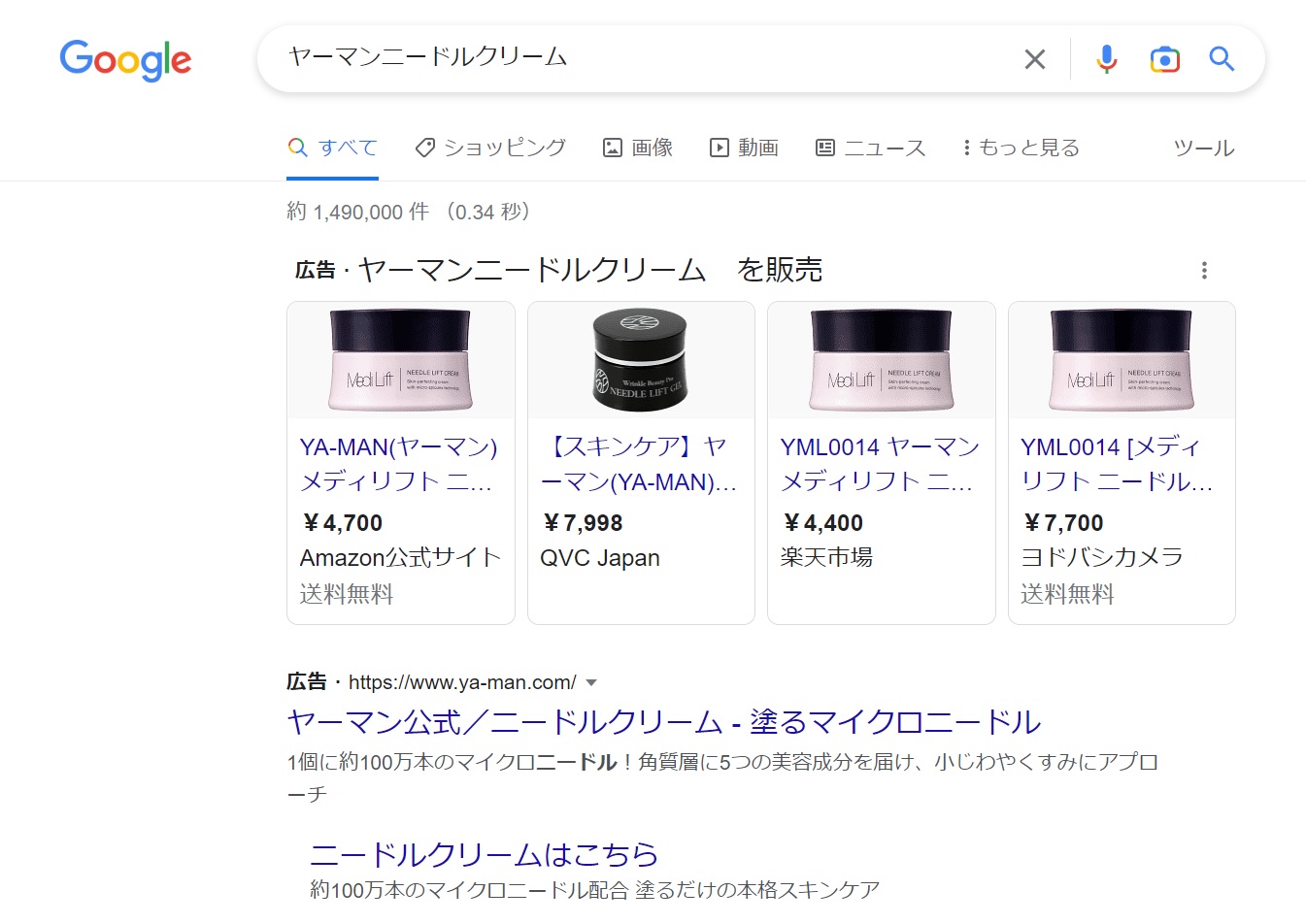Open ツール search tools
The height and width of the screenshot is (924, 1306).
pyautogui.click(x=1203, y=148)
